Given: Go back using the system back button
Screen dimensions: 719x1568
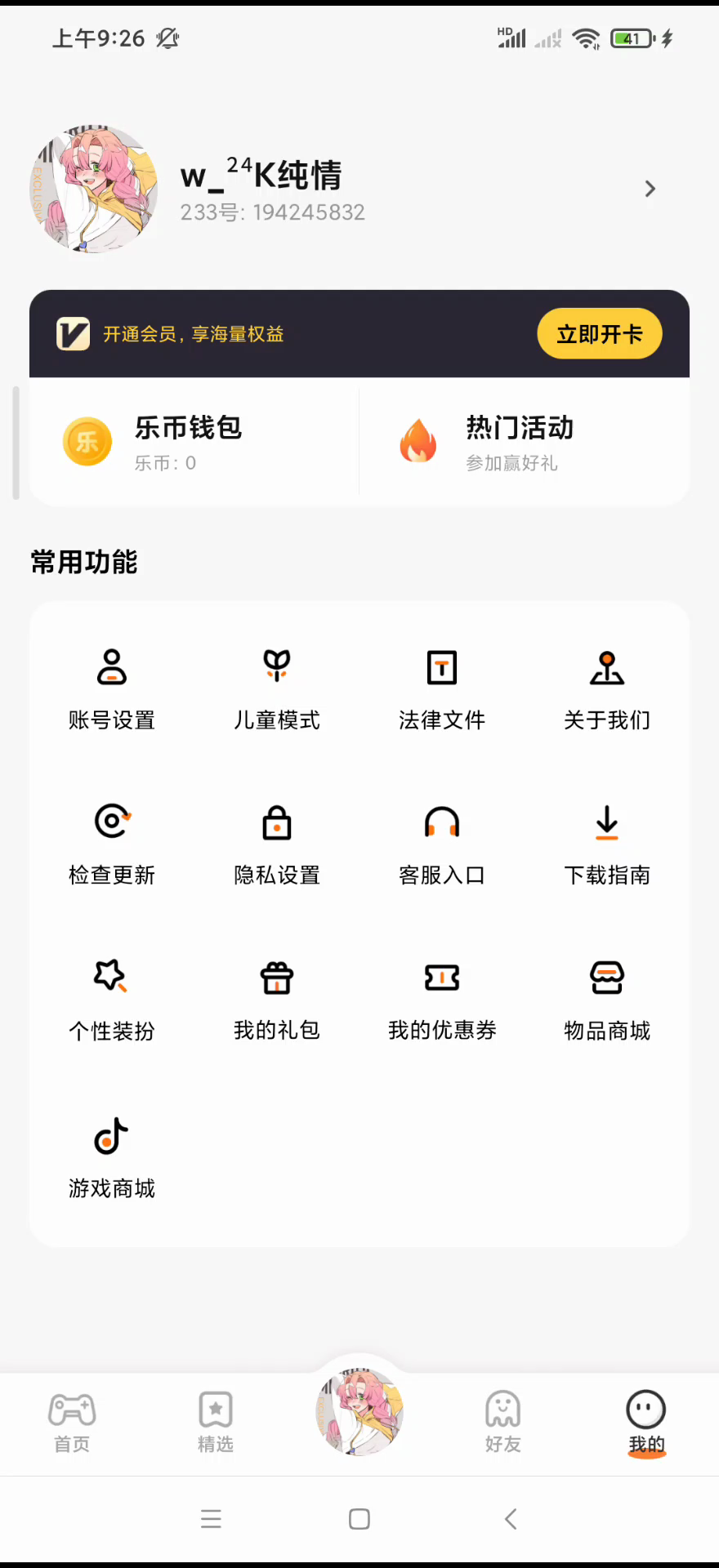Looking at the screenshot, I should coord(511,1519).
